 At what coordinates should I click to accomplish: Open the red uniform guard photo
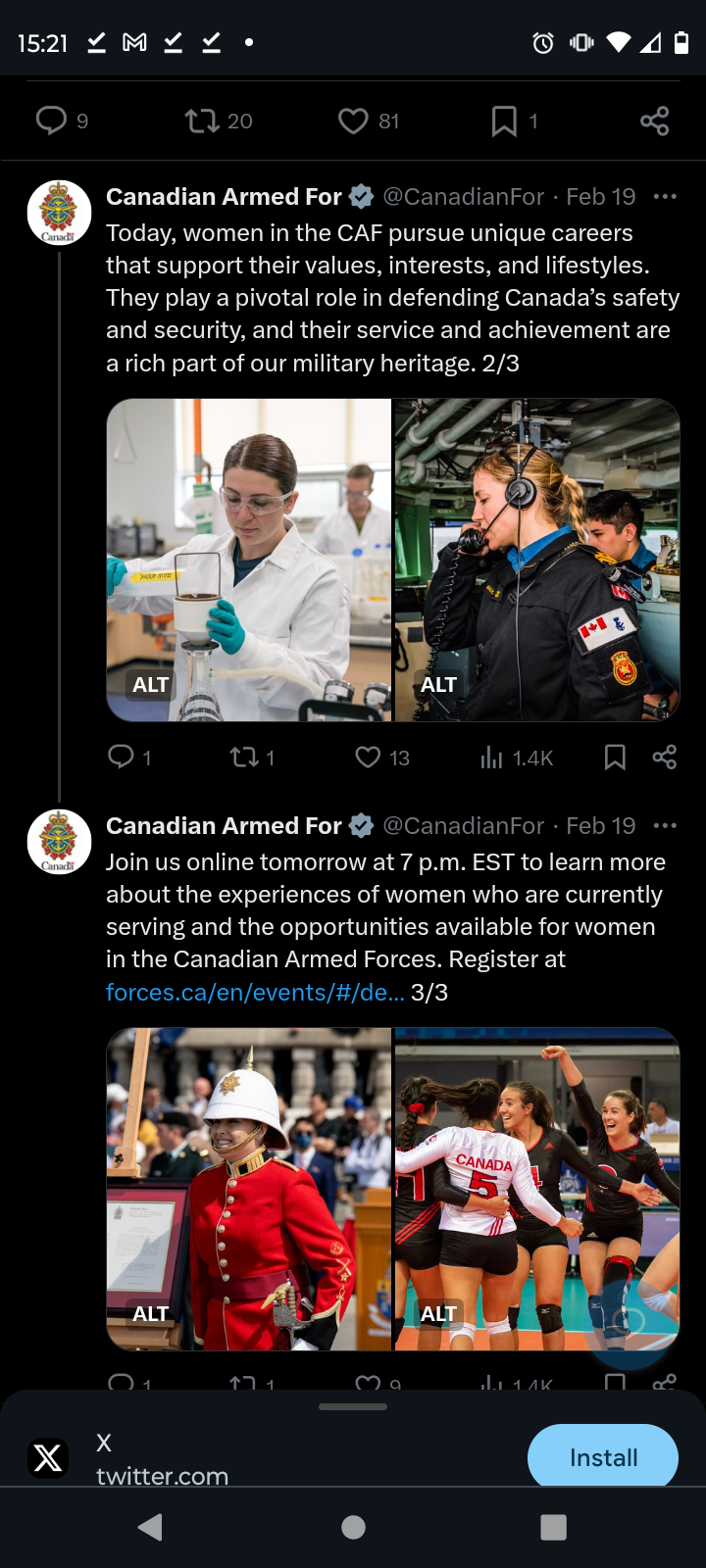click(249, 1189)
